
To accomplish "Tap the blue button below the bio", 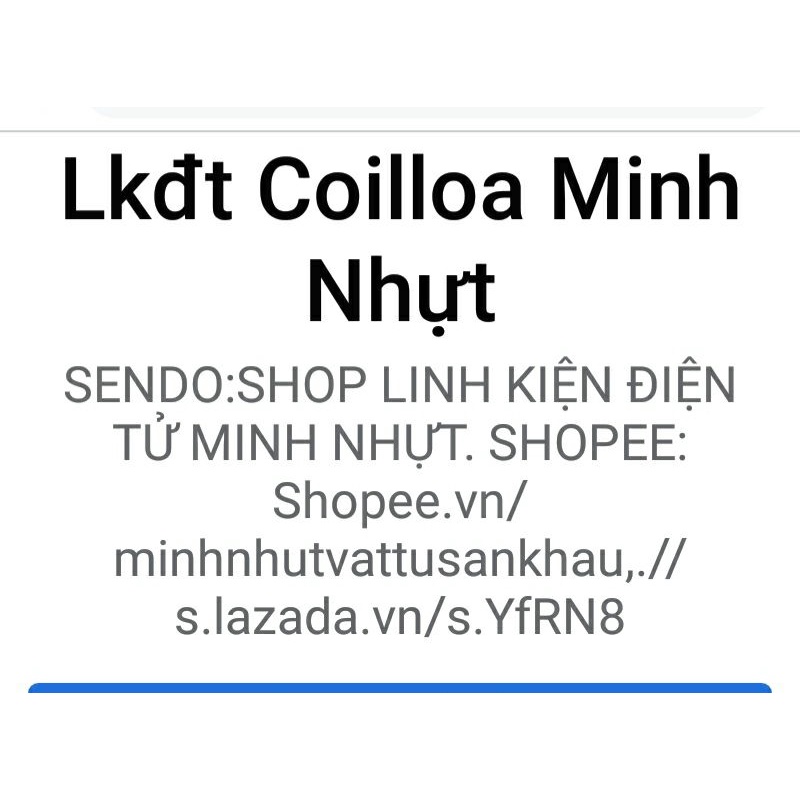I will 400,688.
